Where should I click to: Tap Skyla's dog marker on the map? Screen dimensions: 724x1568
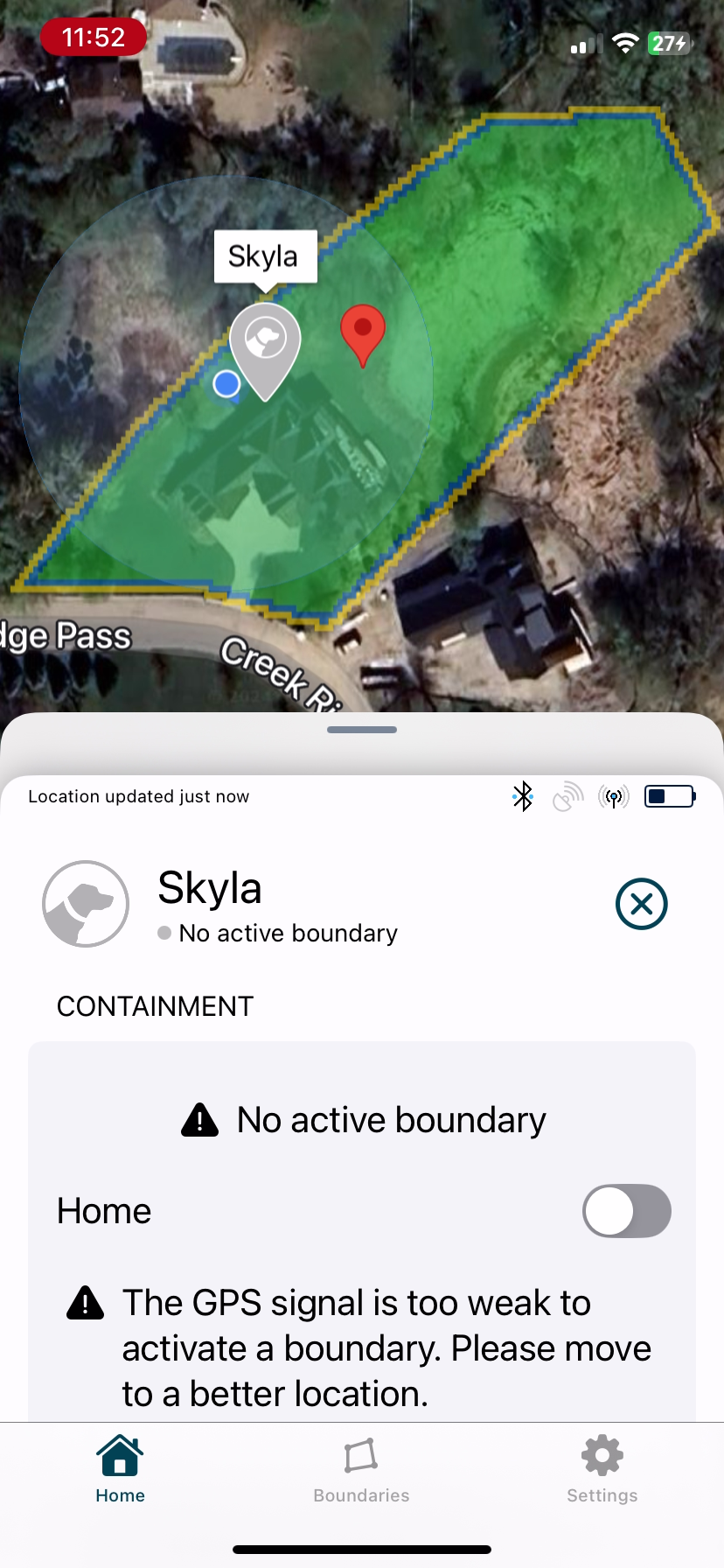coord(265,343)
